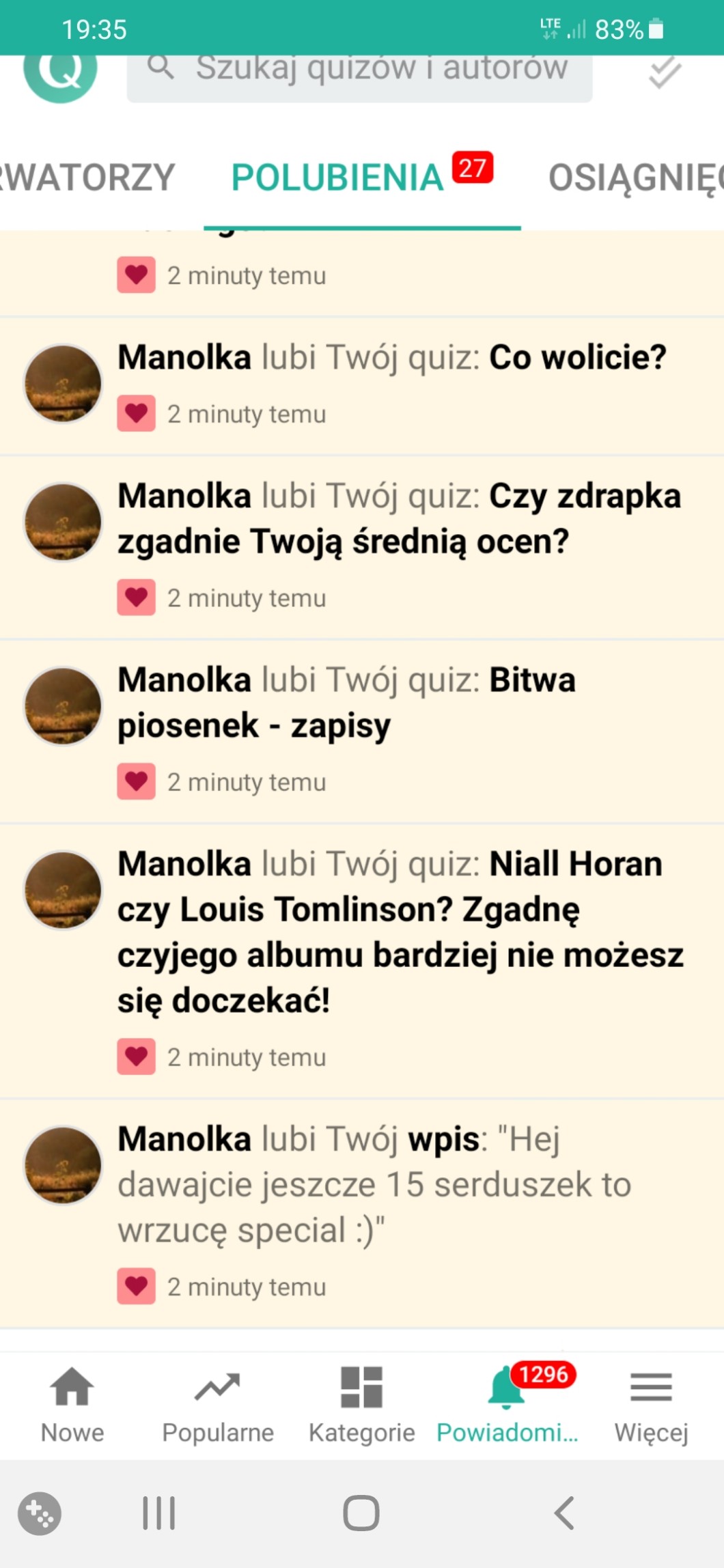Open the Czy zdrapka zgadnie notification

(399, 519)
